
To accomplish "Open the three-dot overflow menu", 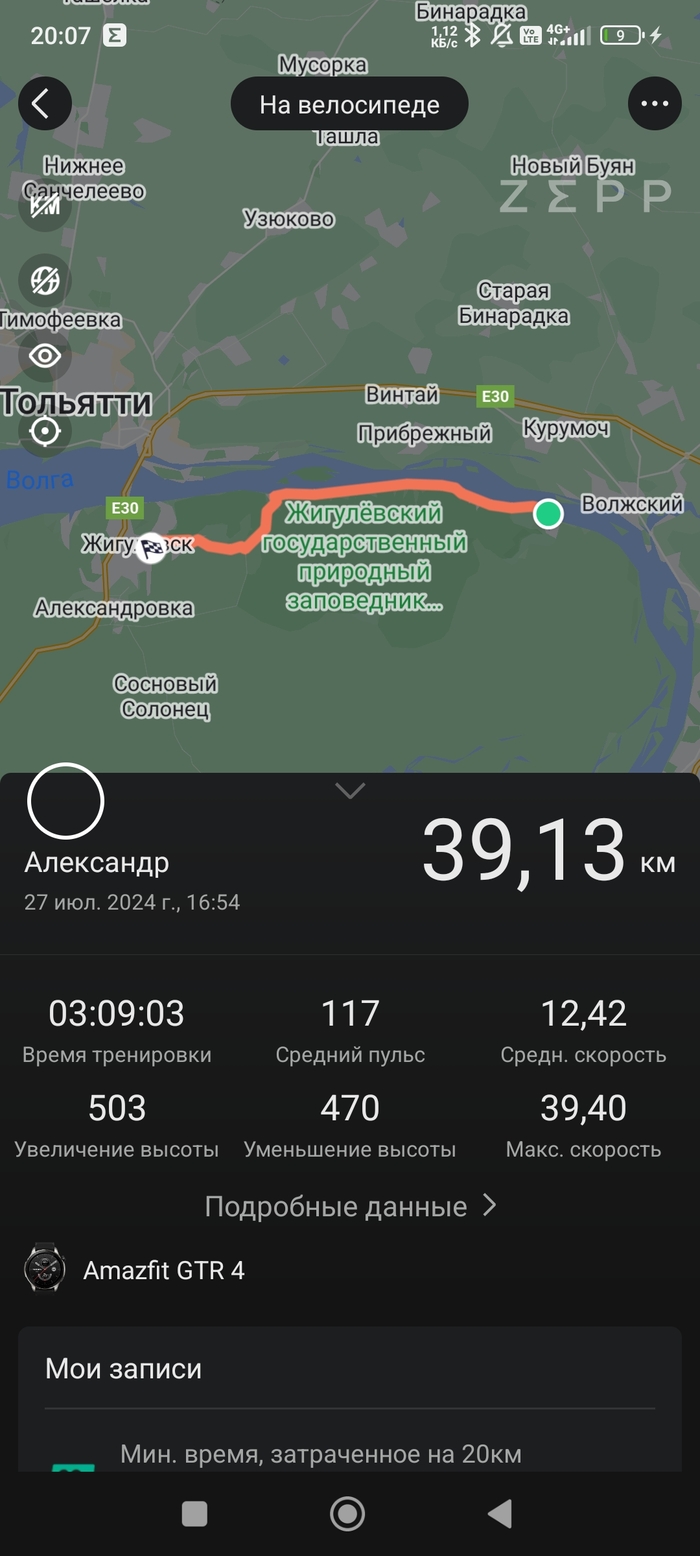I will point(654,104).
